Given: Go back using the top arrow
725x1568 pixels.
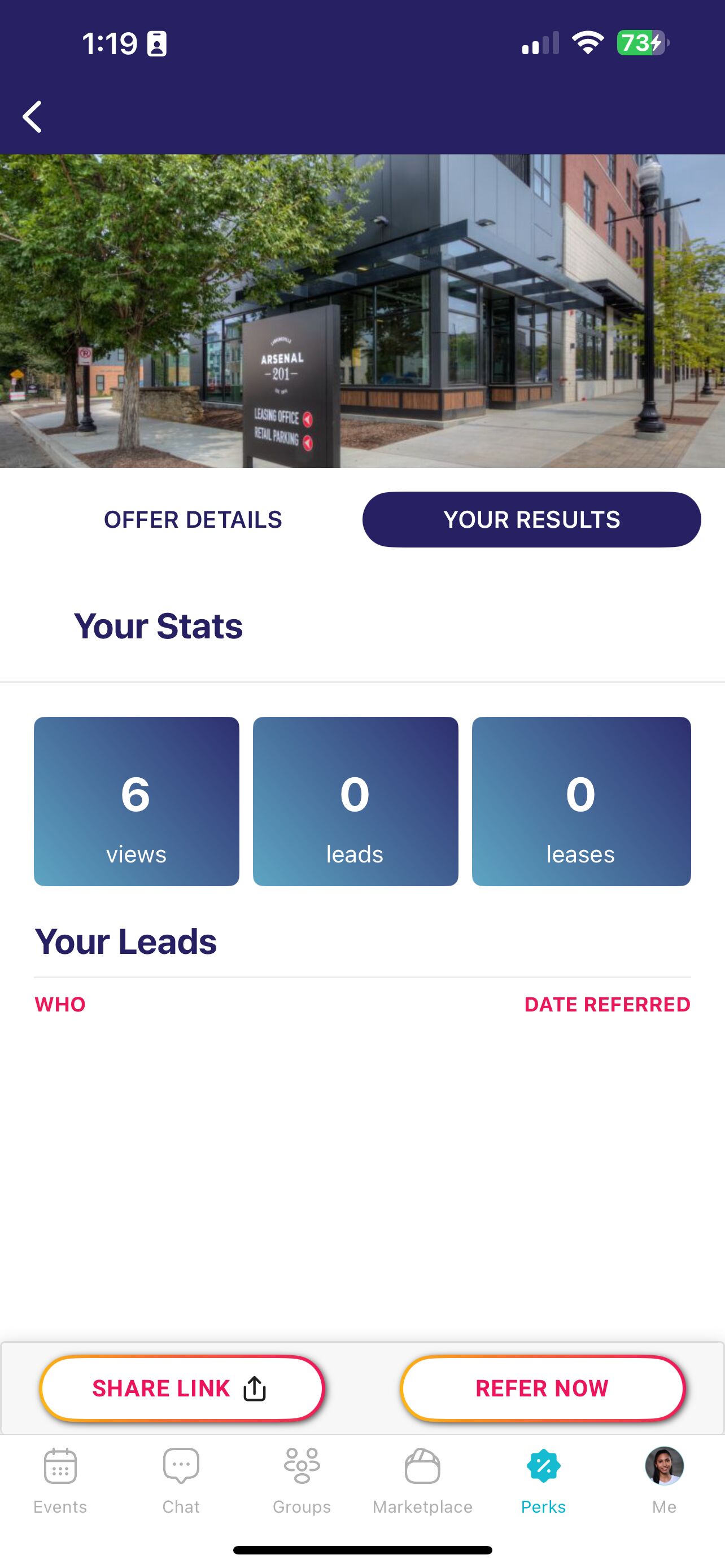Looking at the screenshot, I should tap(32, 117).
